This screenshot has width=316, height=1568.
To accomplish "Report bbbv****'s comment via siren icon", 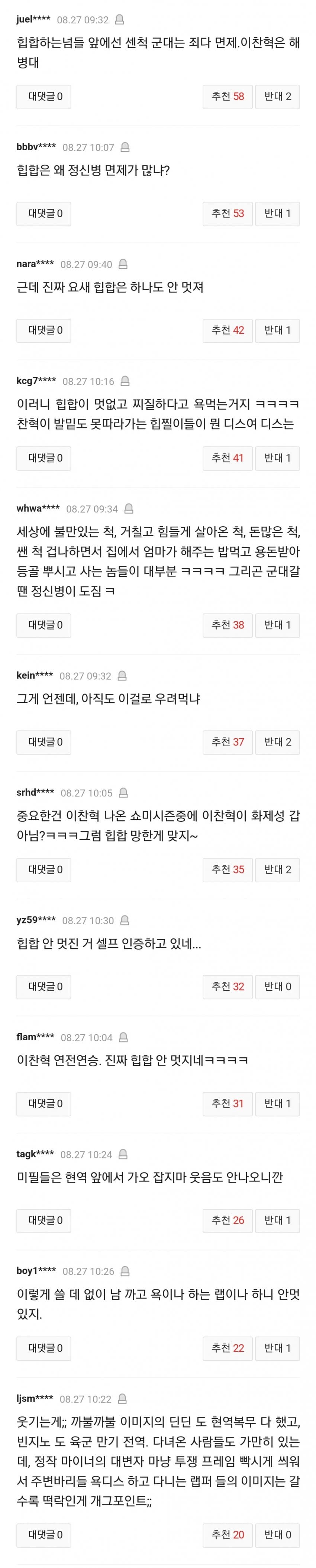I will pyautogui.click(x=125, y=147).
